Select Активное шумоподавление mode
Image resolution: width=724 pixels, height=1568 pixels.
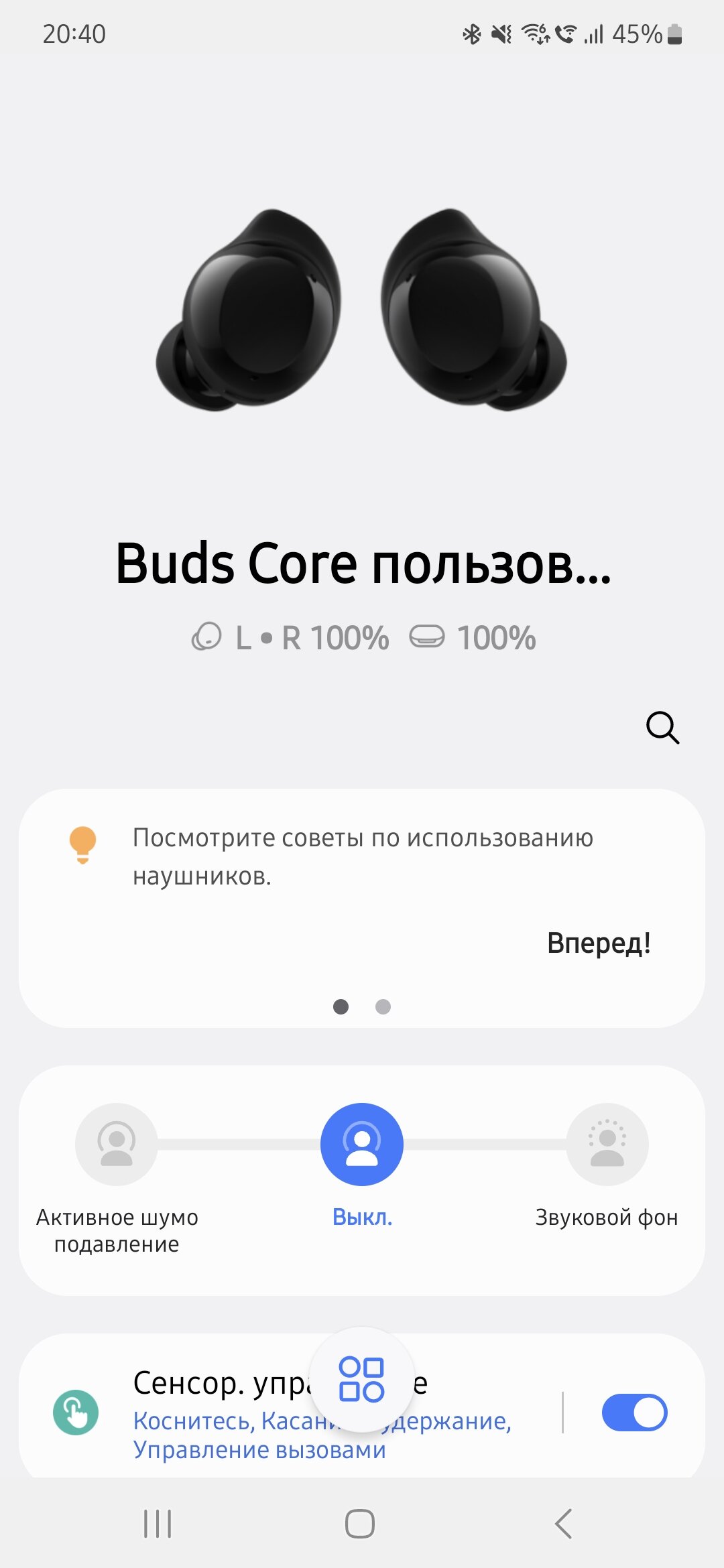point(117,1145)
